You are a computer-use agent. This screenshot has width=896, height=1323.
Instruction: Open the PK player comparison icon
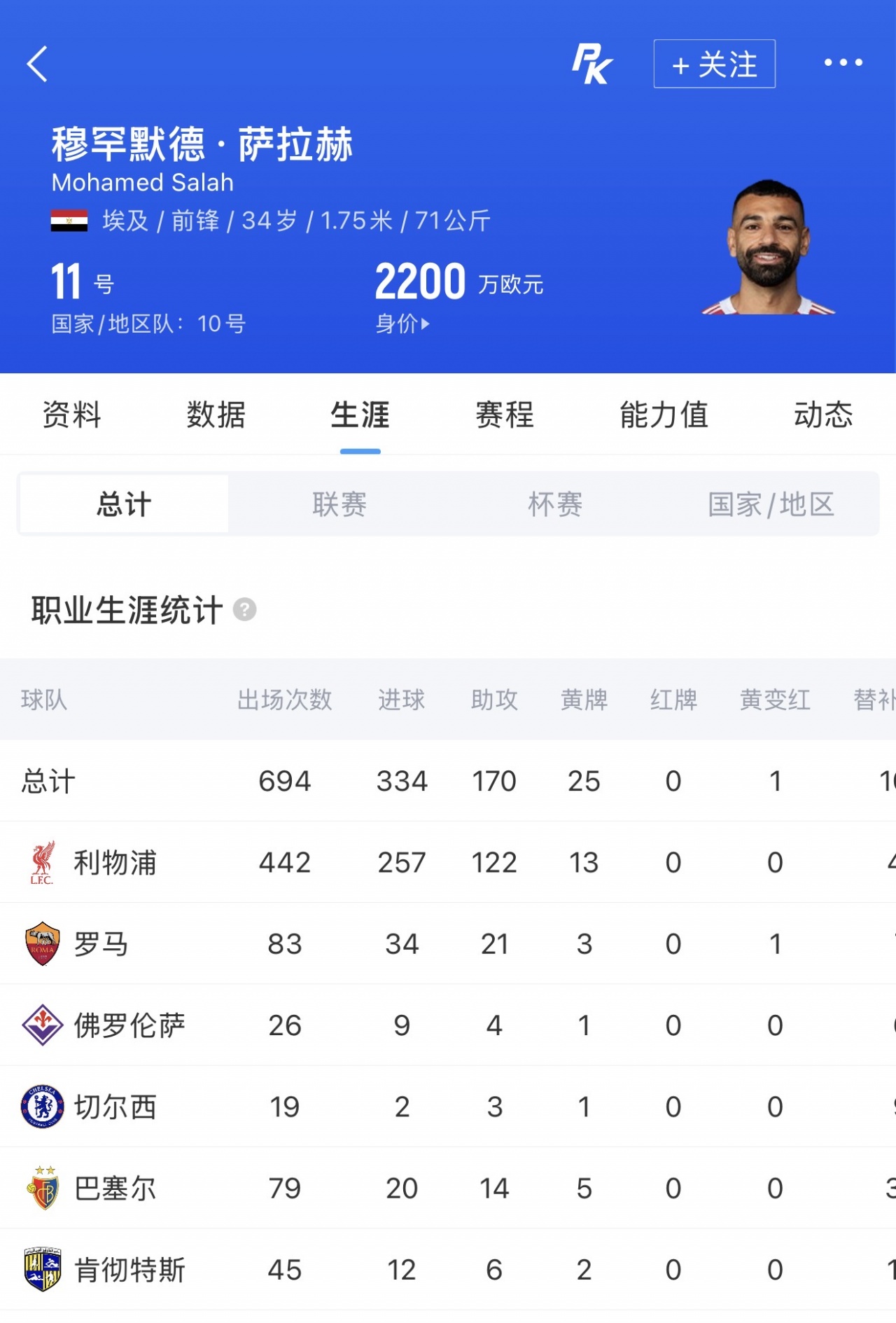(x=592, y=64)
